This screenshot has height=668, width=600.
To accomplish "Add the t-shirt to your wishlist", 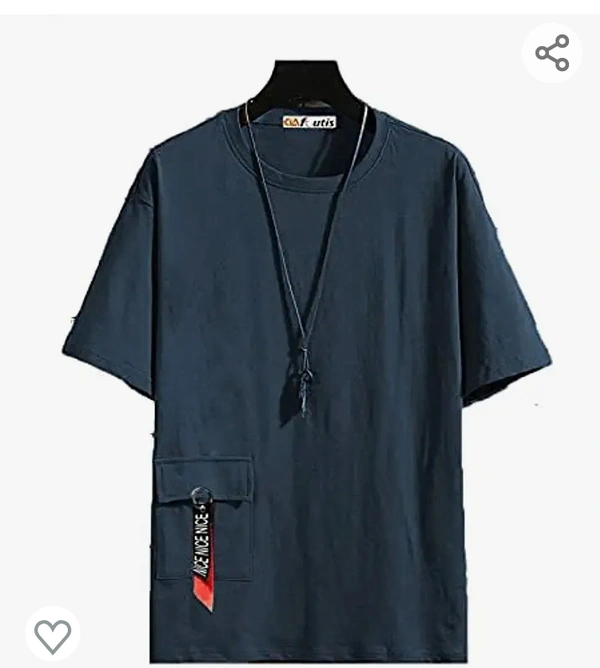I will pyautogui.click(x=53, y=634).
